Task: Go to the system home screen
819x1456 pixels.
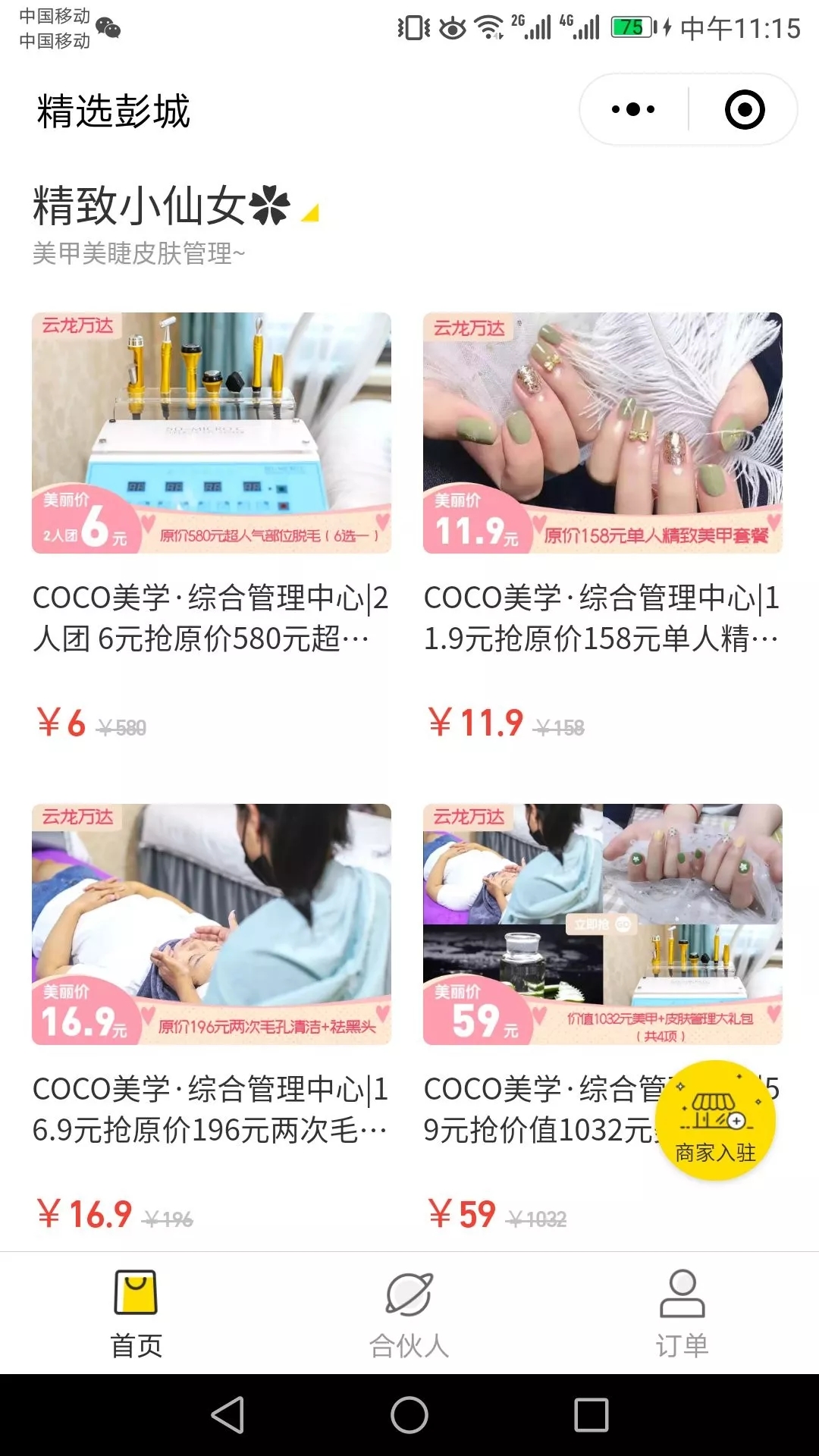Action: tap(409, 1415)
